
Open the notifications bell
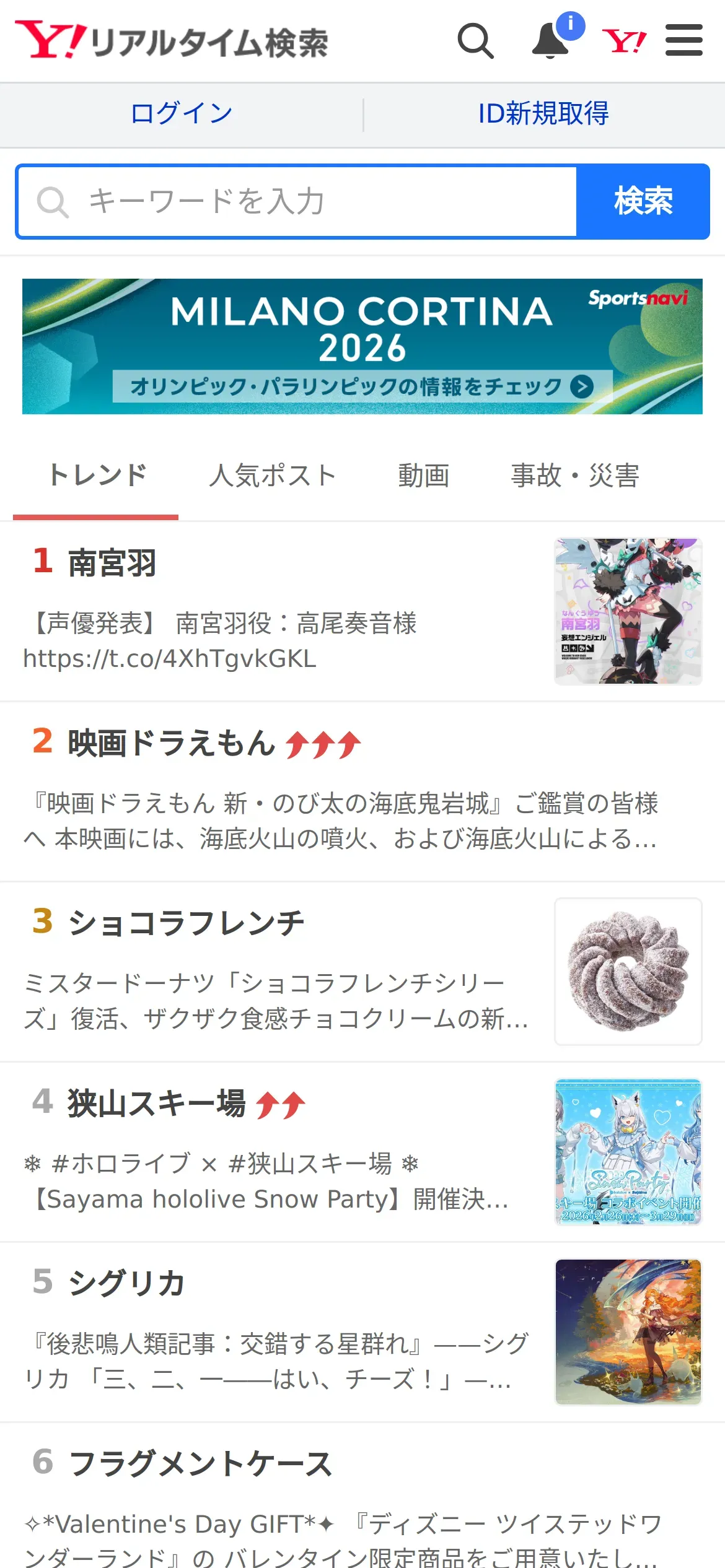click(551, 41)
